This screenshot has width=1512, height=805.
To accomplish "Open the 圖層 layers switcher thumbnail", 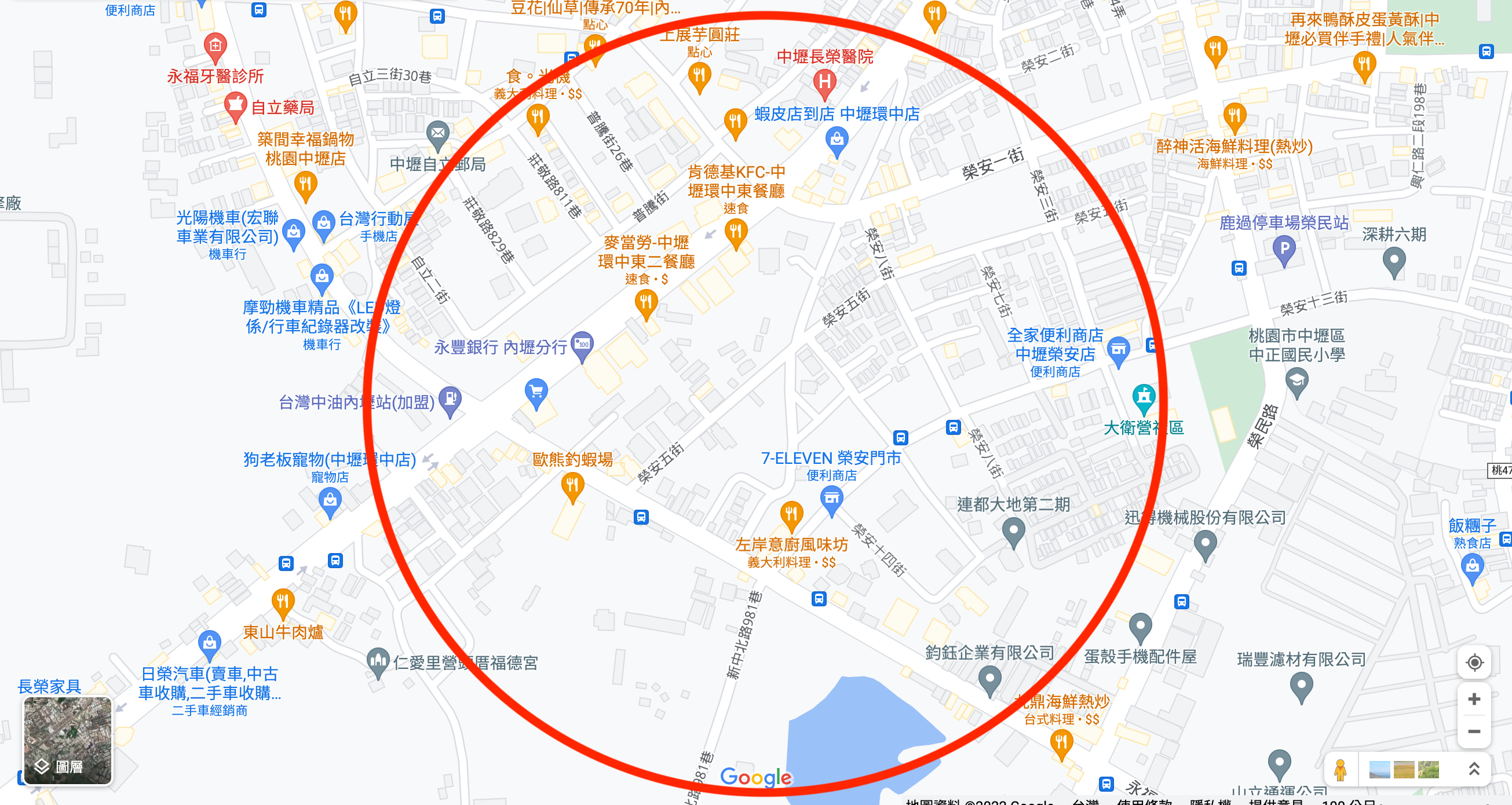I will point(68,741).
